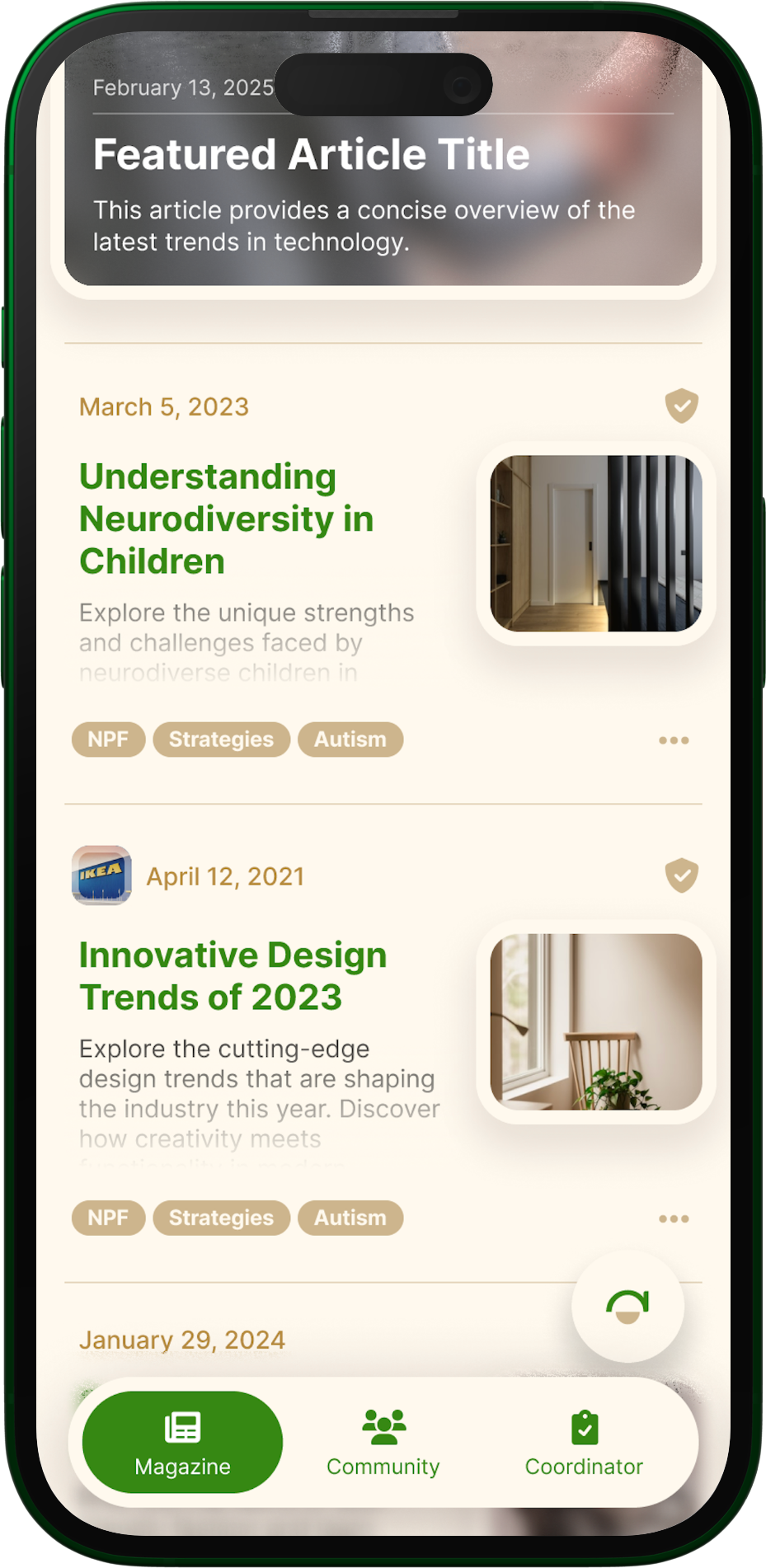766x1568 pixels.
Task: Select the Magazine tab
Action: (182, 1443)
